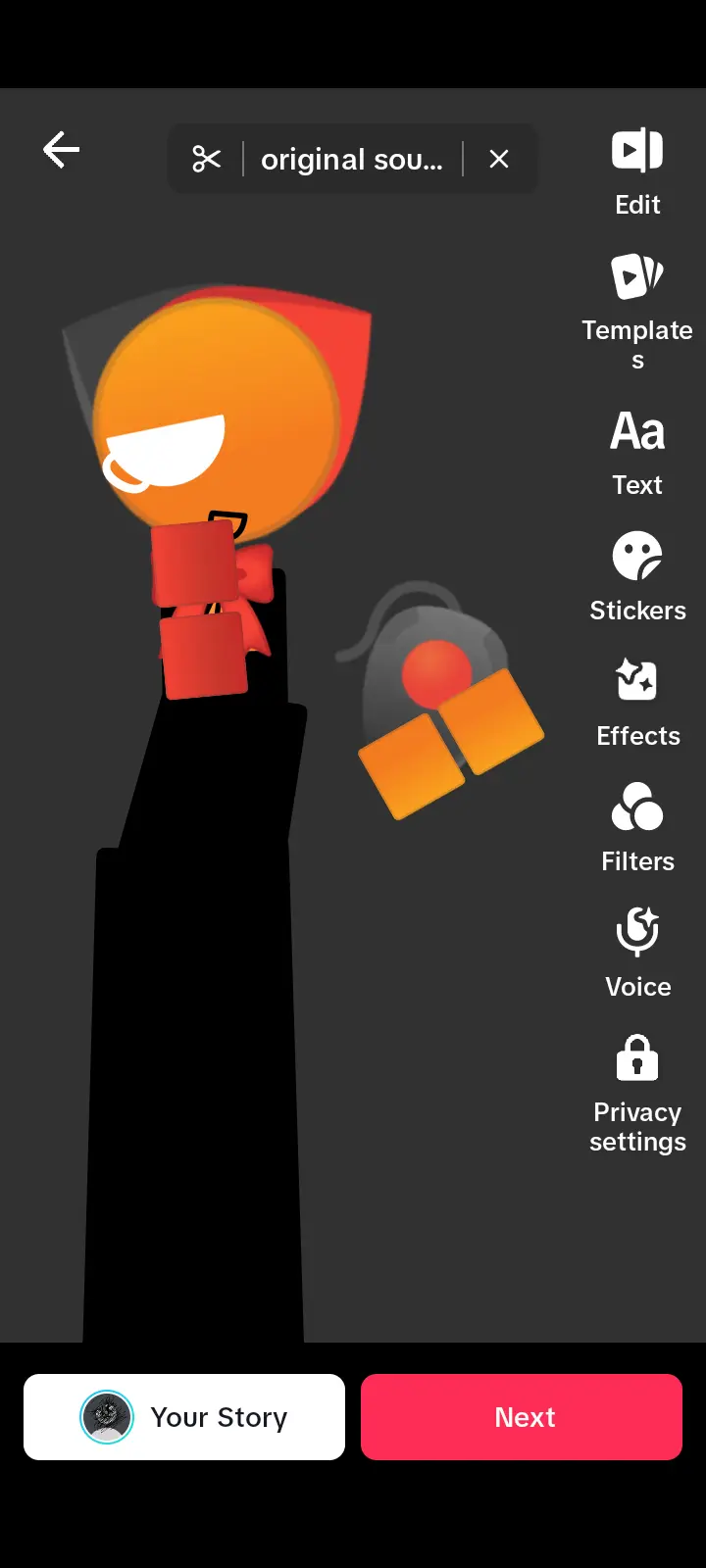Post to Your Story
This screenshot has width=706, height=1568.
coord(184,1417)
